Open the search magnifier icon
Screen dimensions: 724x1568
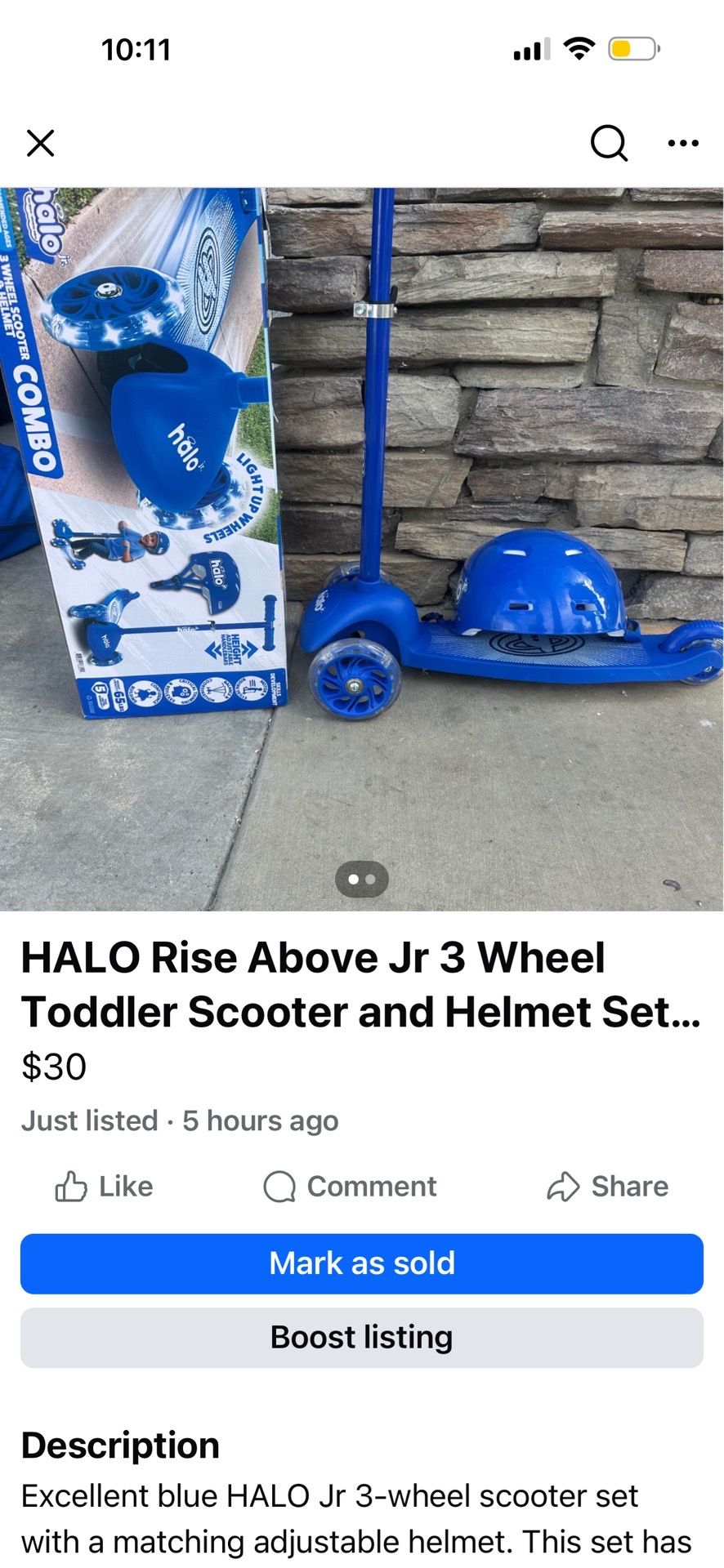pos(610,143)
